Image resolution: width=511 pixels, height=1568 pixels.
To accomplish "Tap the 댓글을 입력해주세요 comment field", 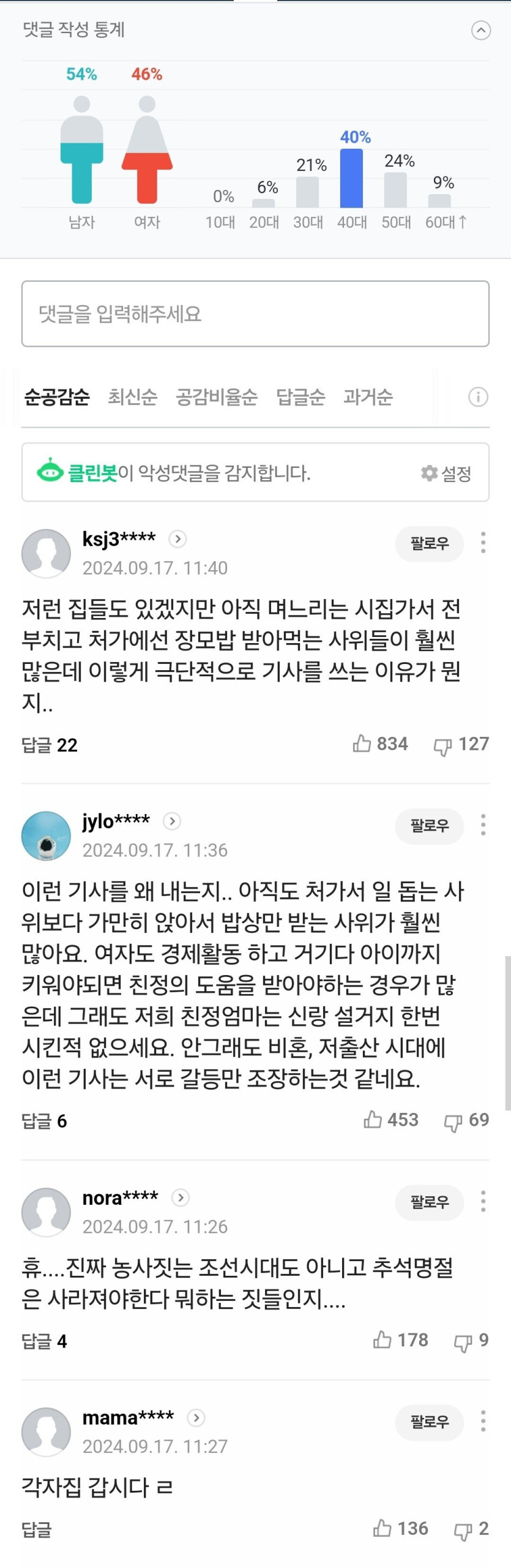I will coord(255,314).
